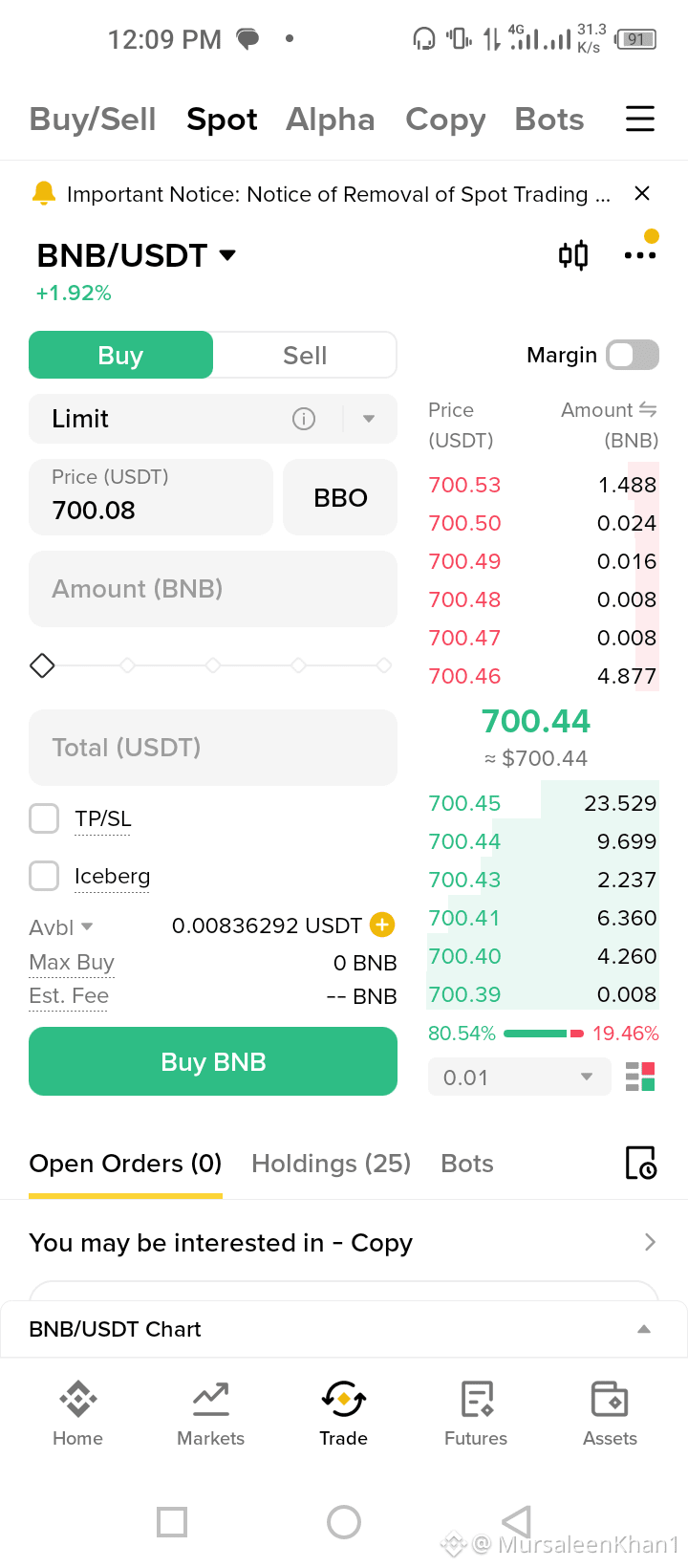Focus the Amount (BNB) field
The width and height of the screenshot is (688, 1568).
[x=213, y=589]
